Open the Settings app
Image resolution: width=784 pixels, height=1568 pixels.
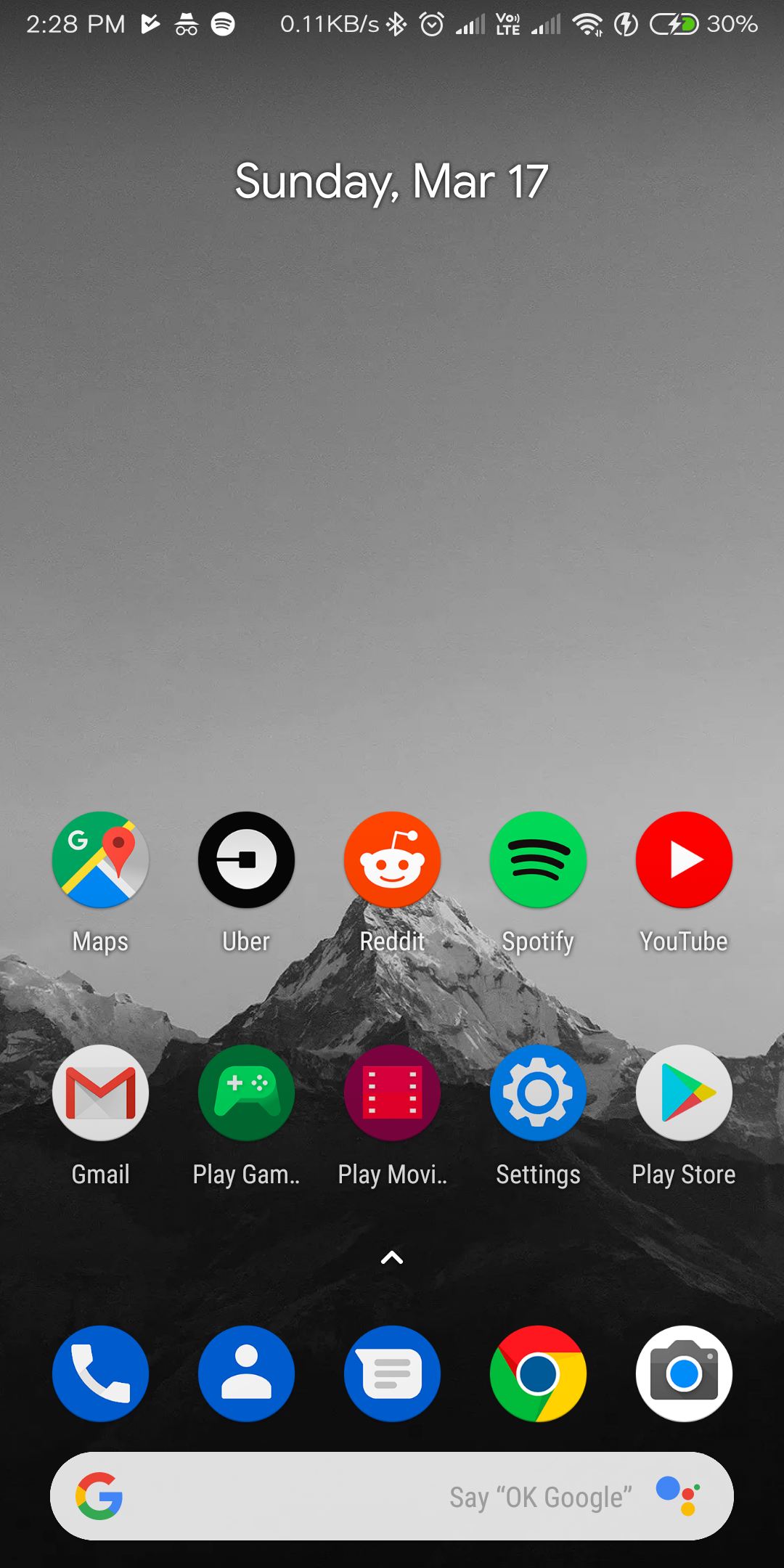tap(538, 1093)
